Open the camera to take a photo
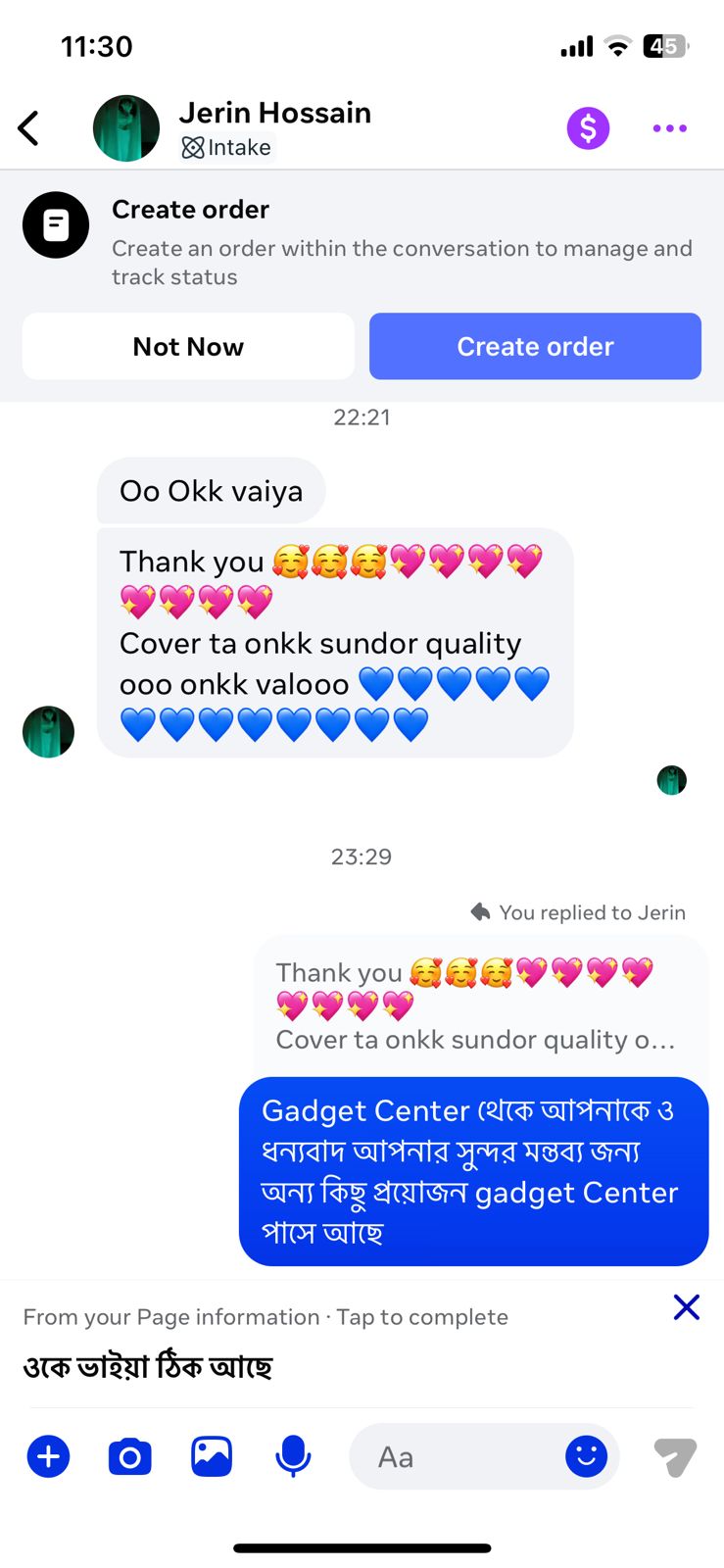The image size is (724, 1568). [129, 1456]
